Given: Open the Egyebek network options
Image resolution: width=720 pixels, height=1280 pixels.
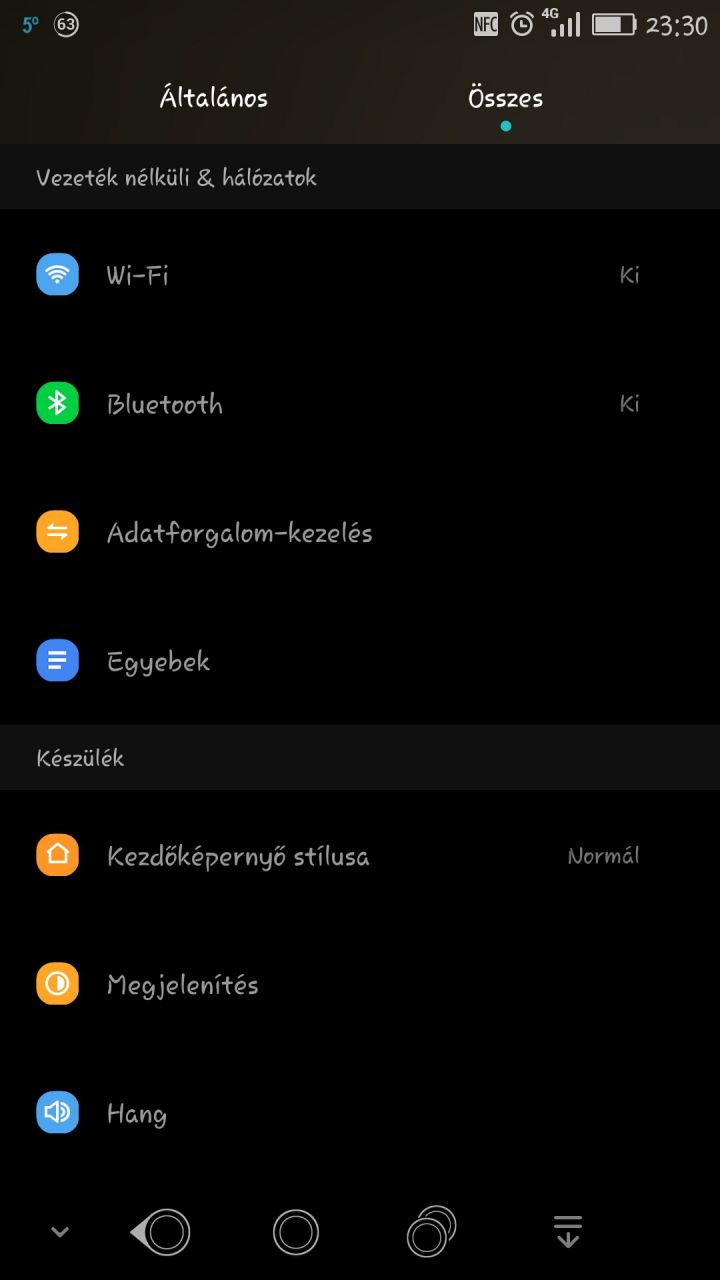Looking at the screenshot, I should point(360,661).
